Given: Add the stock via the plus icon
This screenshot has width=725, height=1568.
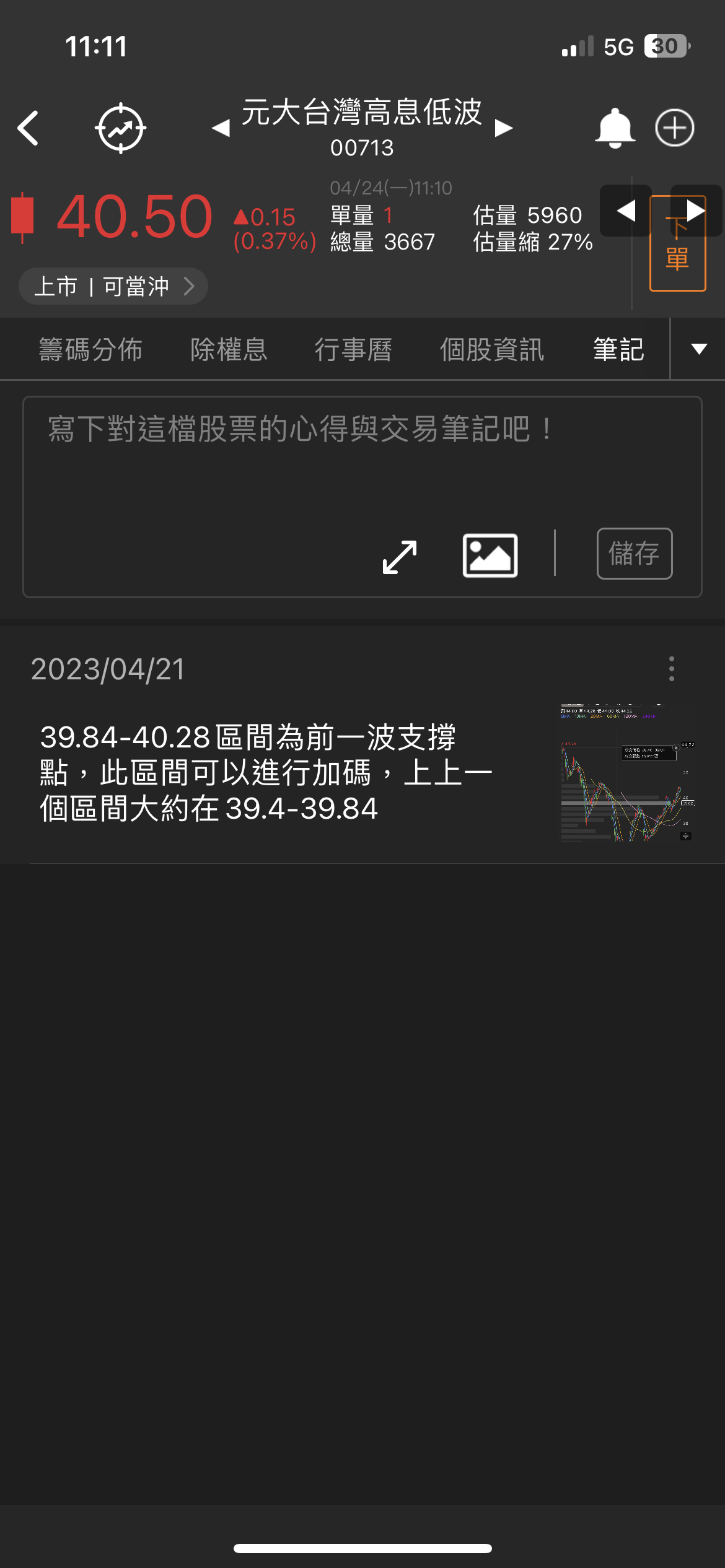Looking at the screenshot, I should 674,127.
